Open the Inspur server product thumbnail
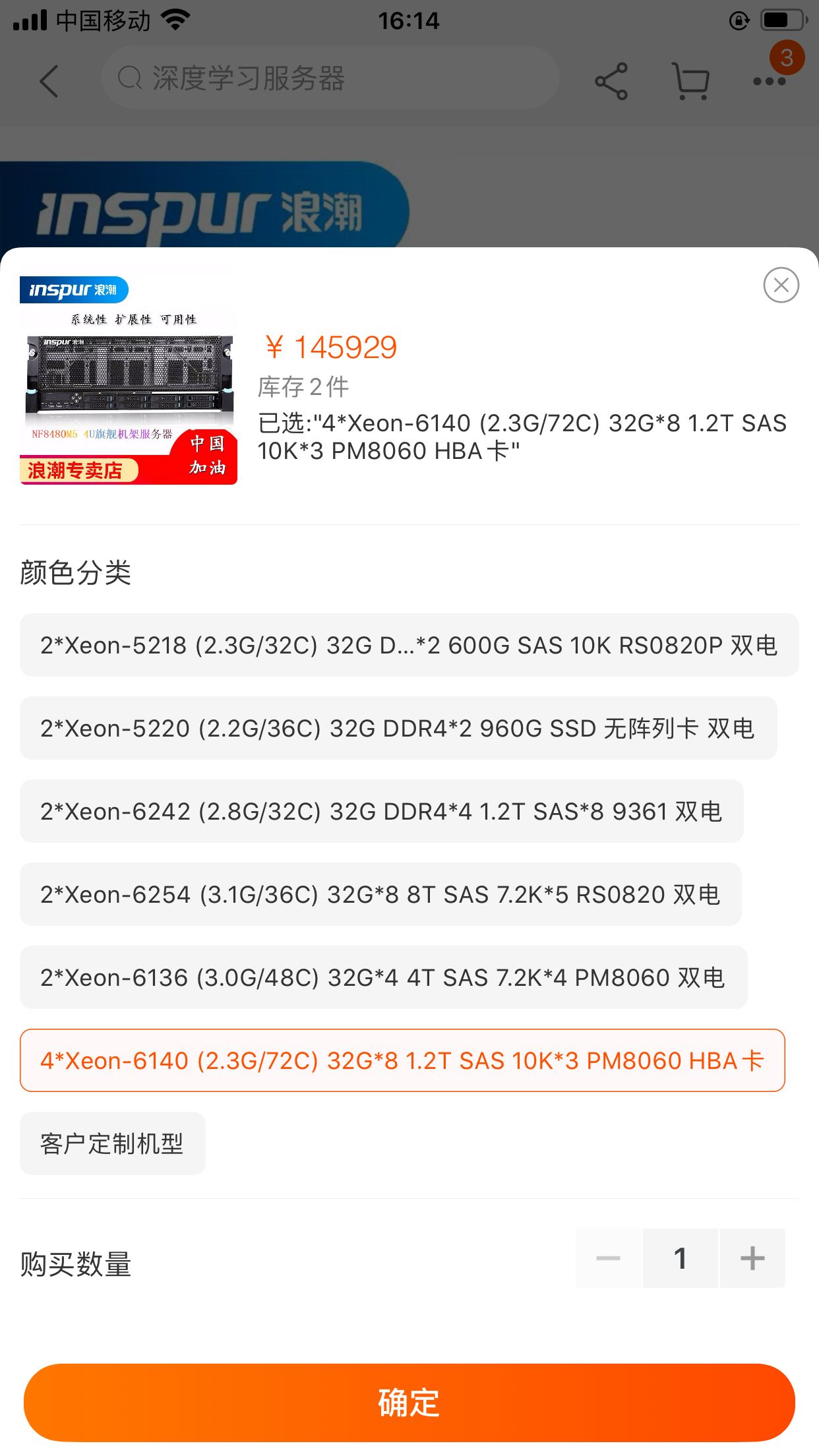Image resolution: width=819 pixels, height=1456 pixels. click(129, 380)
